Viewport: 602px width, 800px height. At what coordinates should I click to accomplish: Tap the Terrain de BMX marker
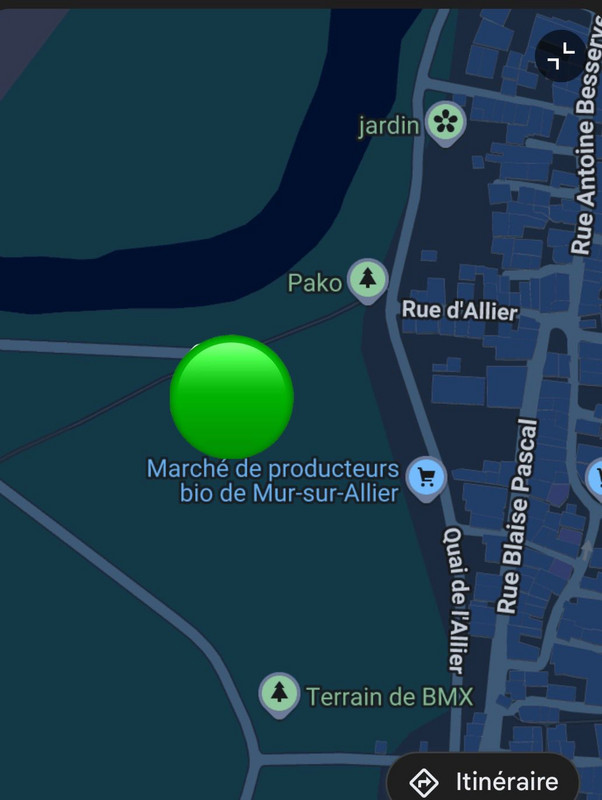[279, 694]
